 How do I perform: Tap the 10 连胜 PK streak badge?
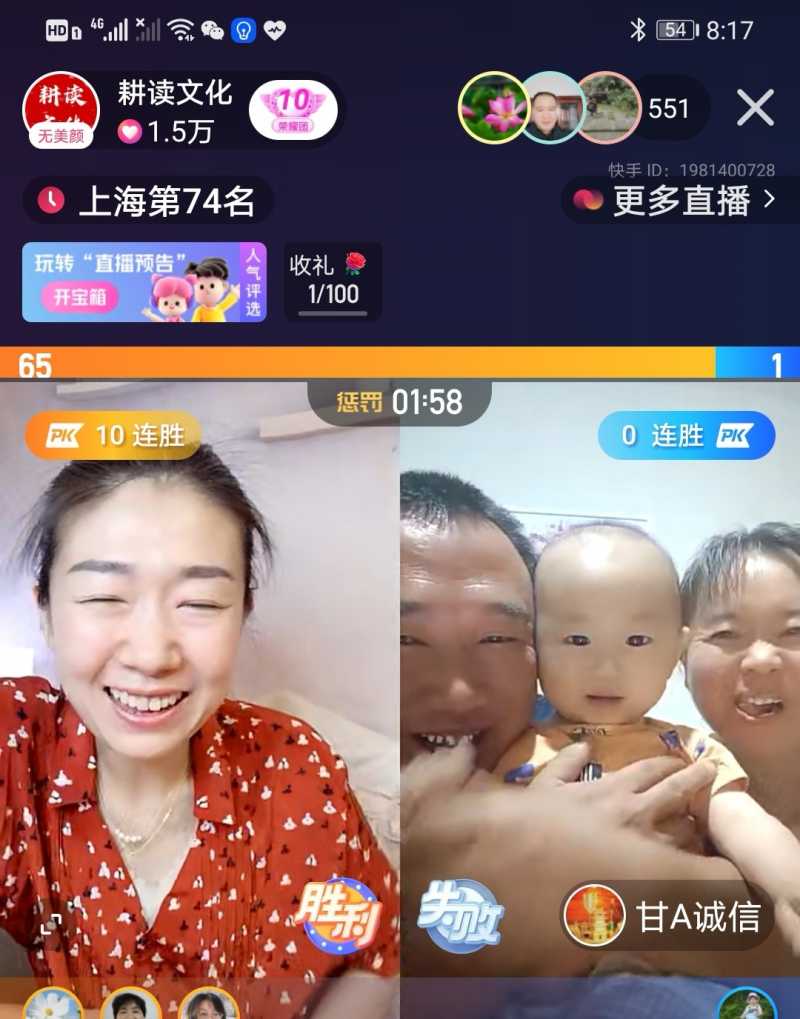pyautogui.click(x=113, y=436)
